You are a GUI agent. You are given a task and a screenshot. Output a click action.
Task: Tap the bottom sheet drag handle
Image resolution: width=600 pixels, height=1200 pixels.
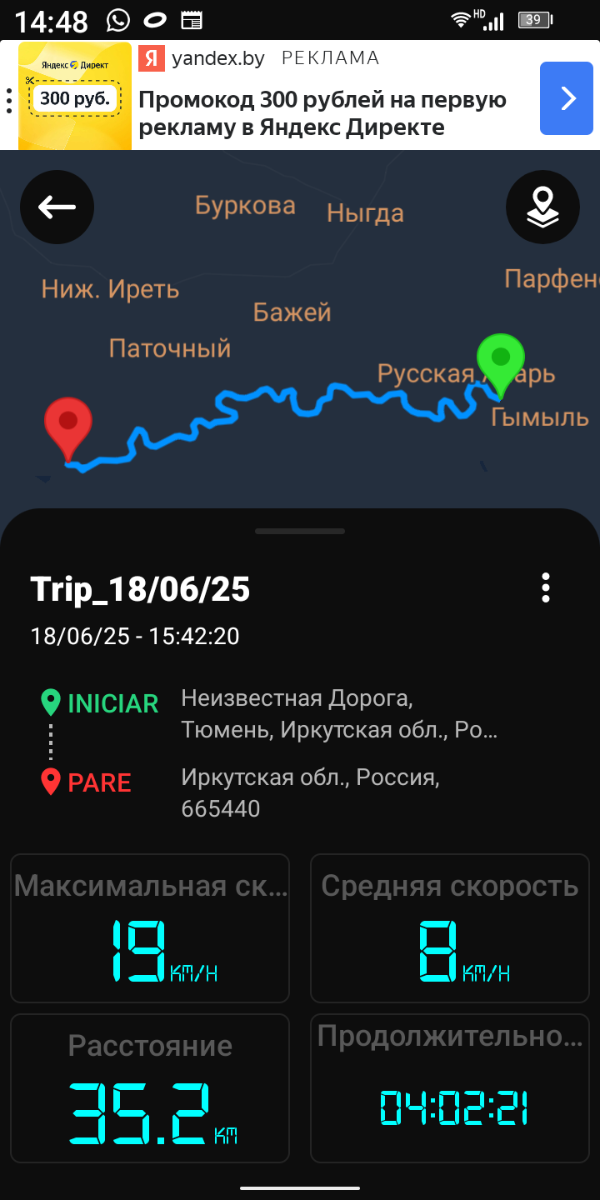click(x=300, y=531)
